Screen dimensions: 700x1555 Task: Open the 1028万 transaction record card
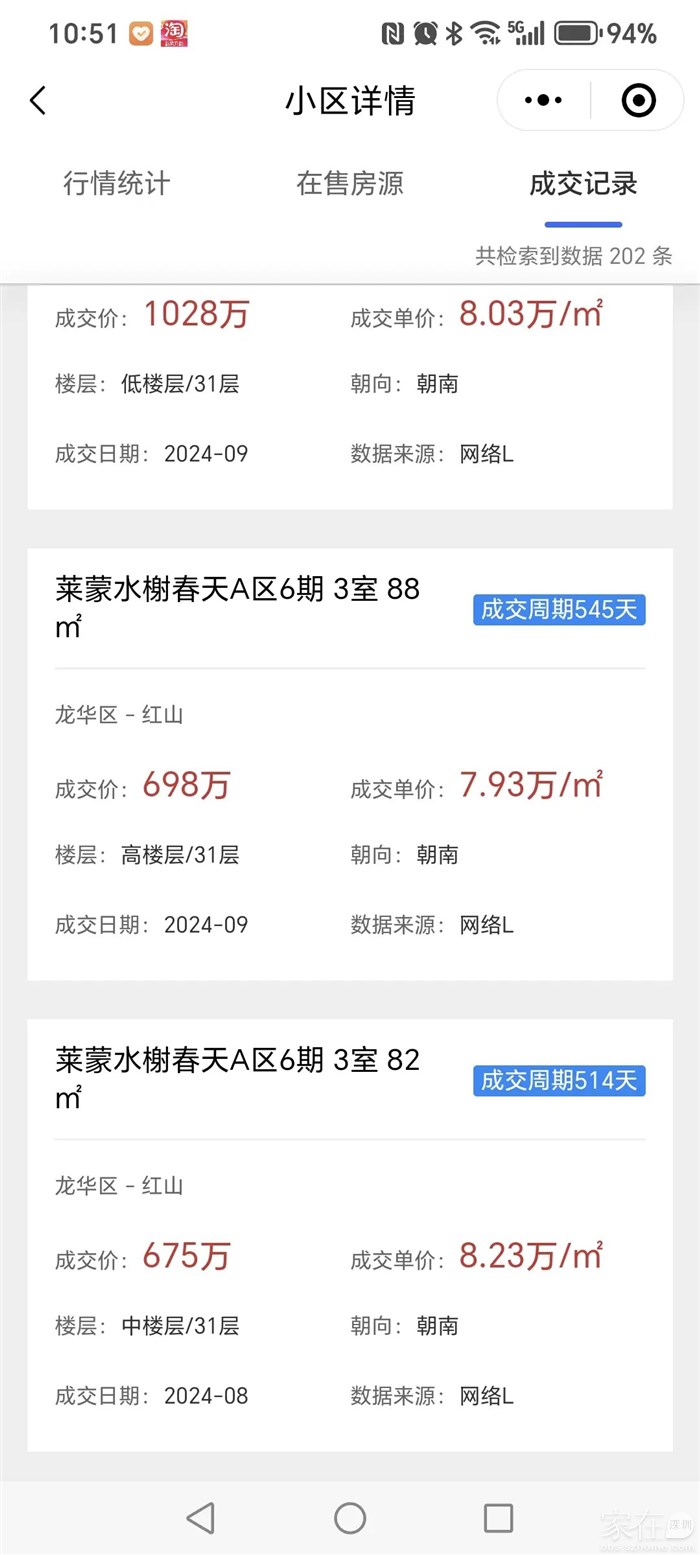click(350, 397)
